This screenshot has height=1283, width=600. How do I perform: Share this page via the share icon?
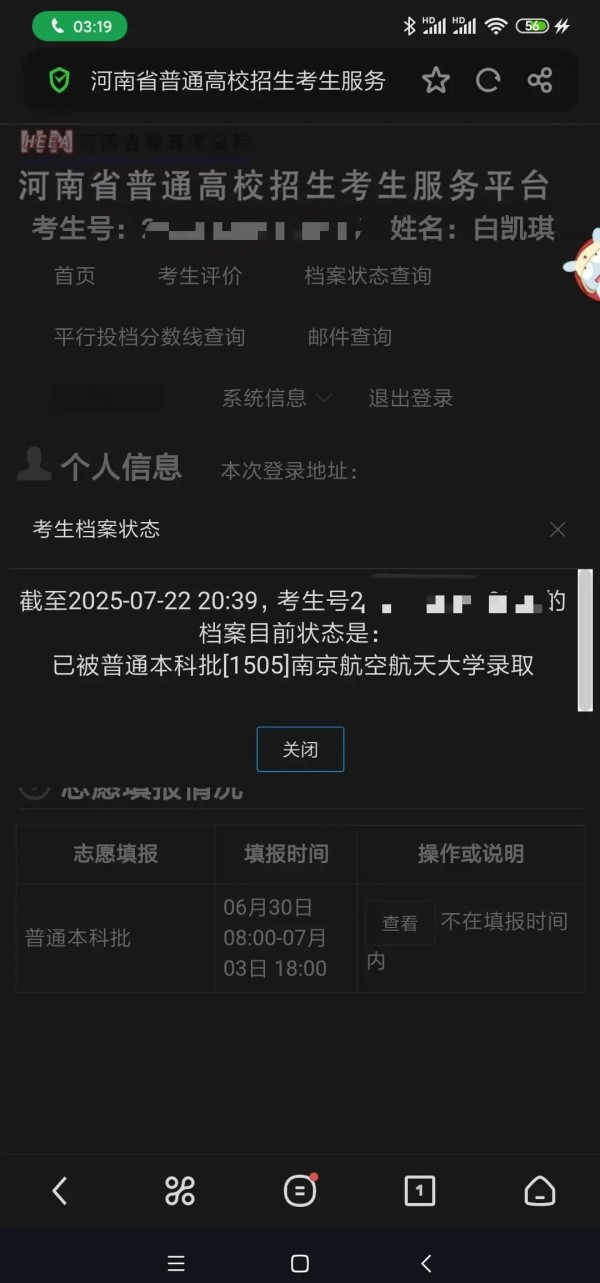coord(540,81)
